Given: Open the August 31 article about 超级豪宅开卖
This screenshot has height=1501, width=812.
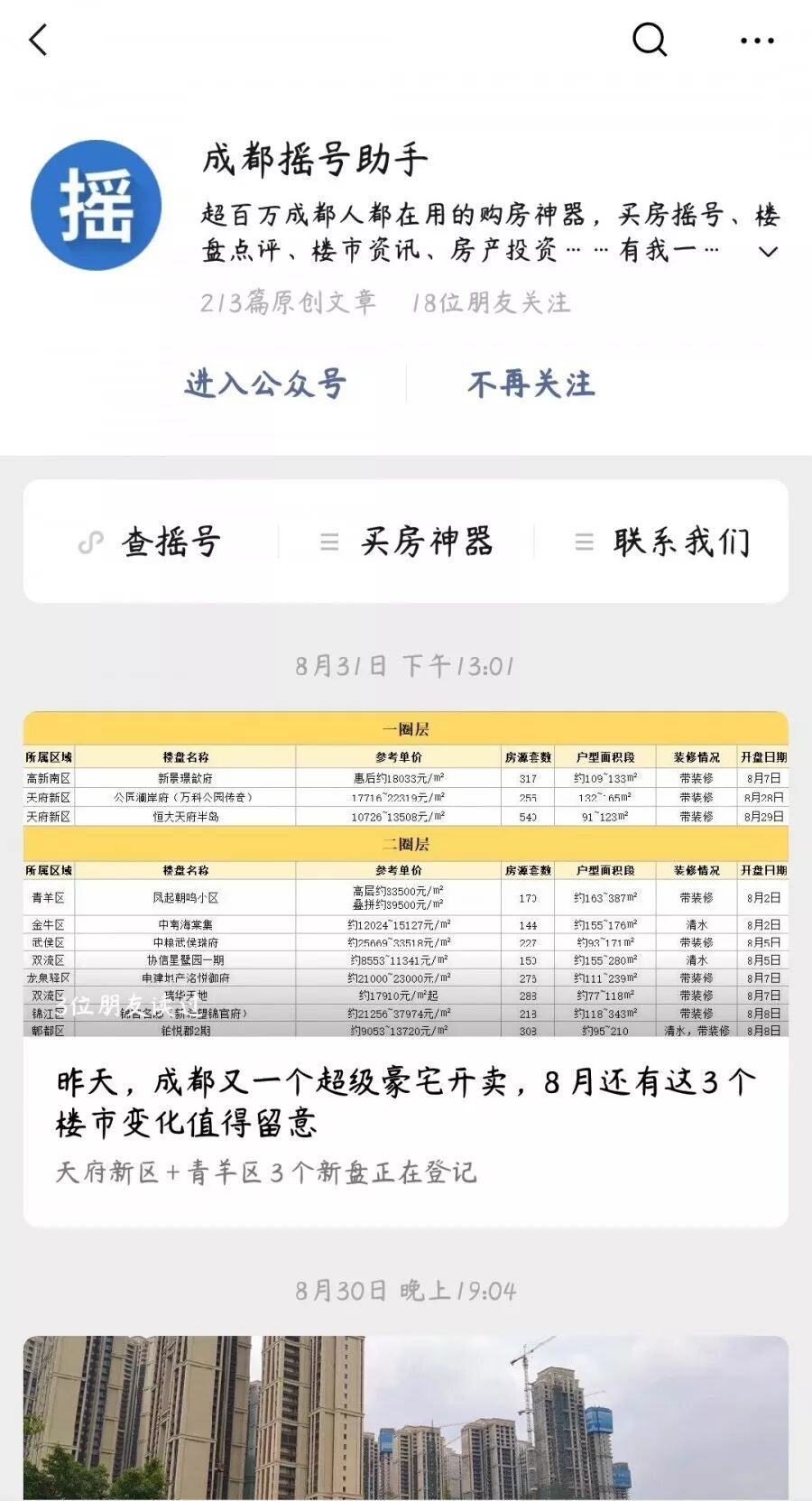Looking at the screenshot, I should tap(406, 1101).
